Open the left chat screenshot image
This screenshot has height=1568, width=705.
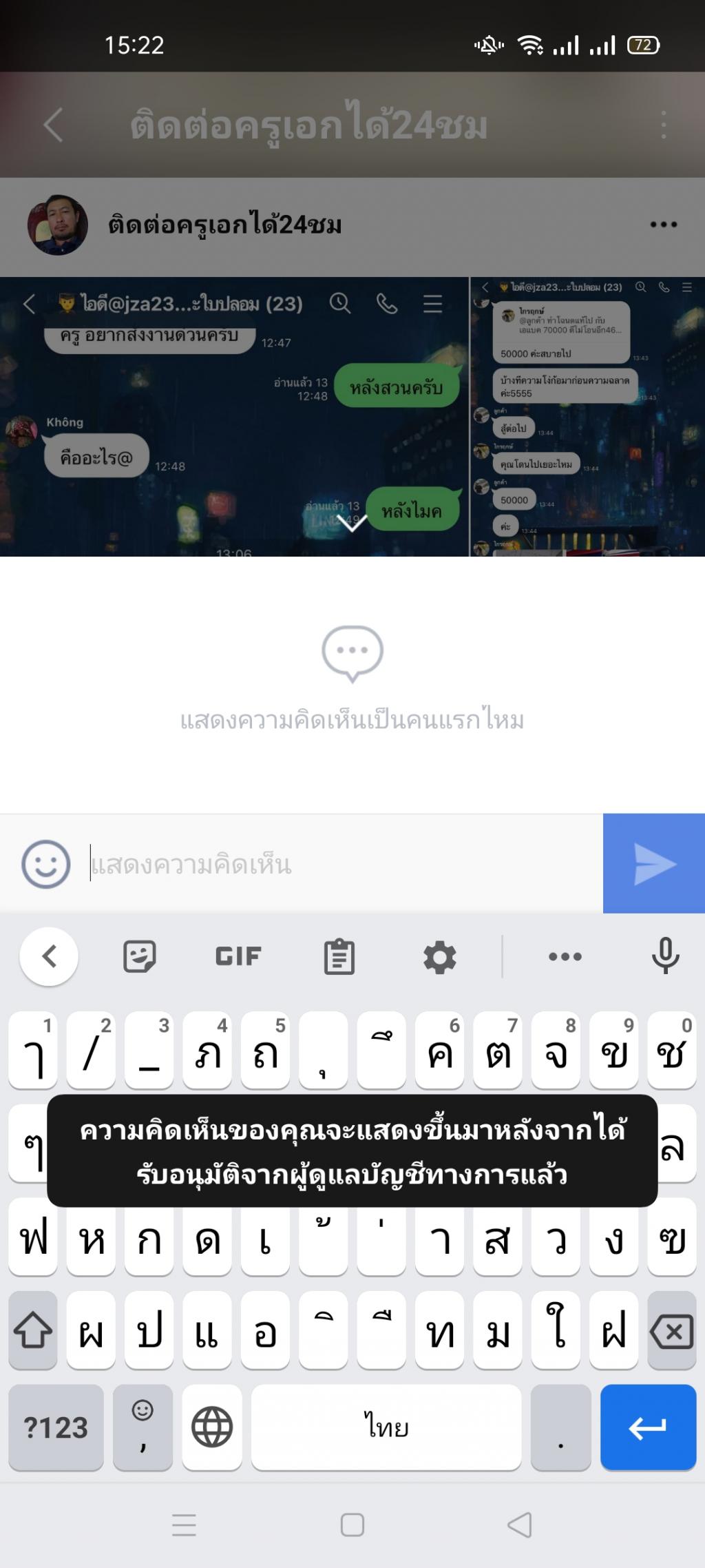(234, 416)
